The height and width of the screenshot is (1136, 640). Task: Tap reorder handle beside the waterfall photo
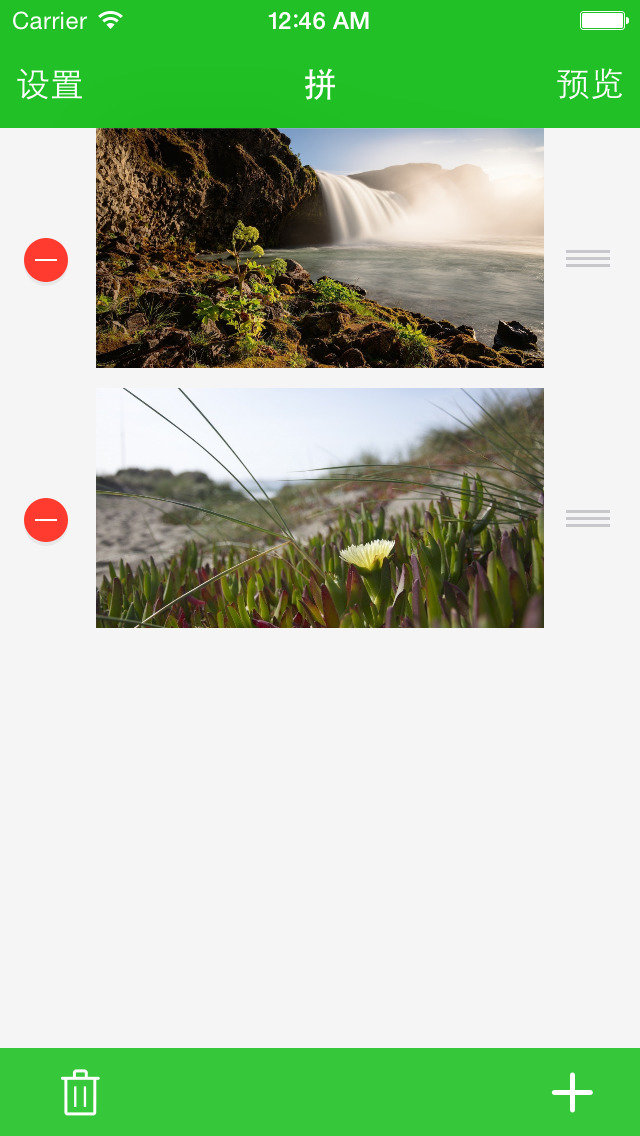point(587,259)
